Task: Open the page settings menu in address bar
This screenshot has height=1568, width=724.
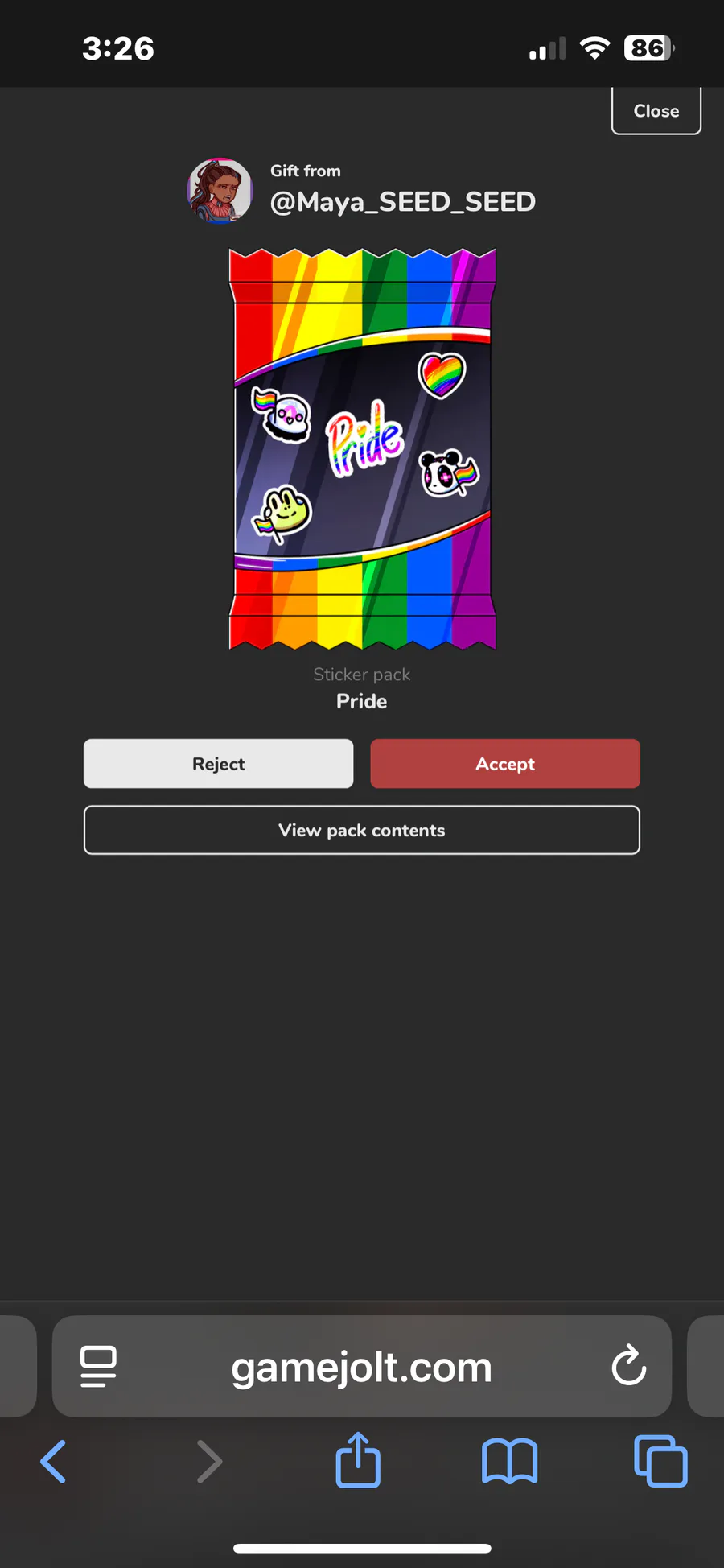Action: [98, 1366]
